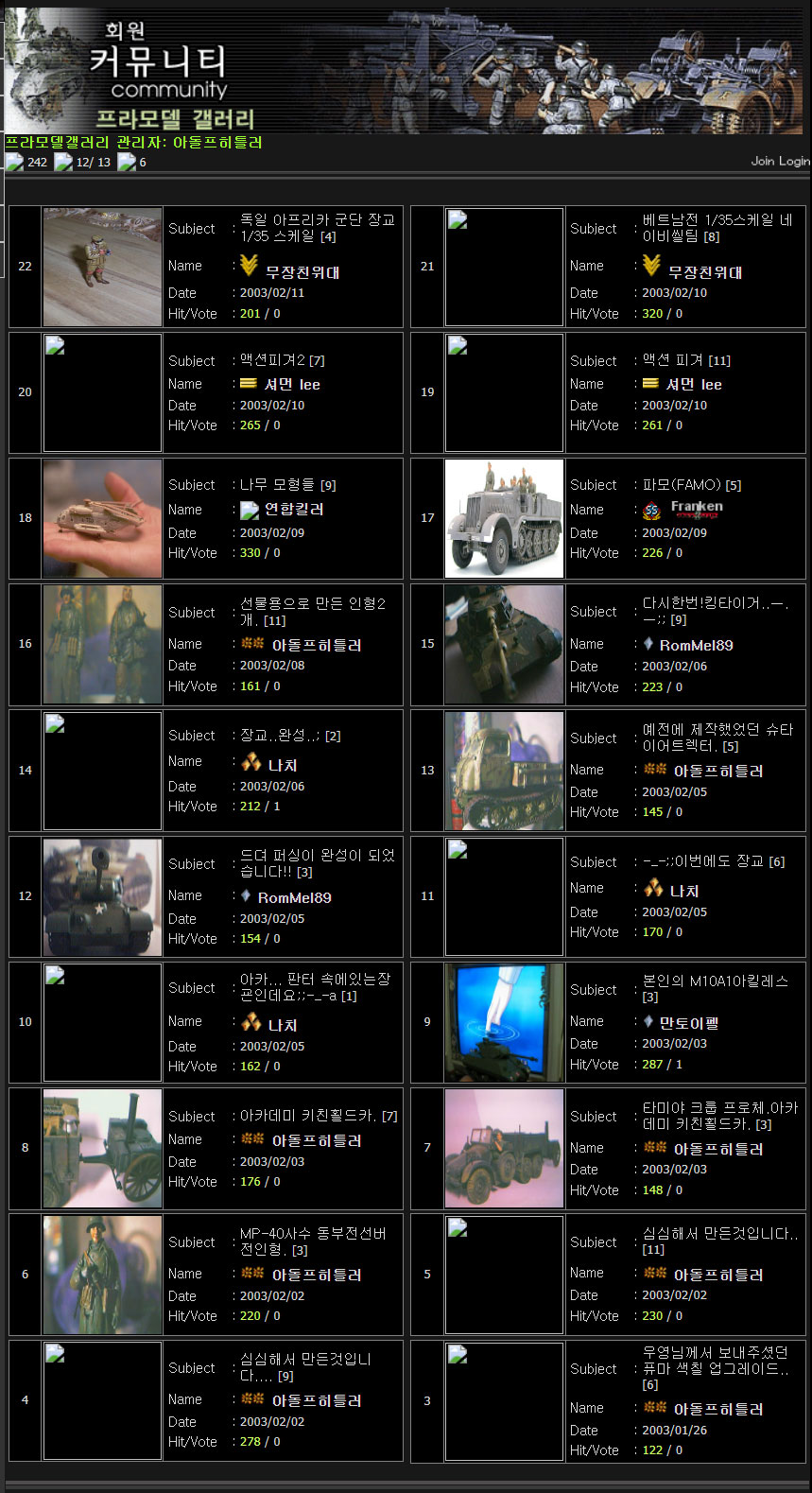Open 다시한번!킹타이거 post thumbnail

(x=504, y=644)
